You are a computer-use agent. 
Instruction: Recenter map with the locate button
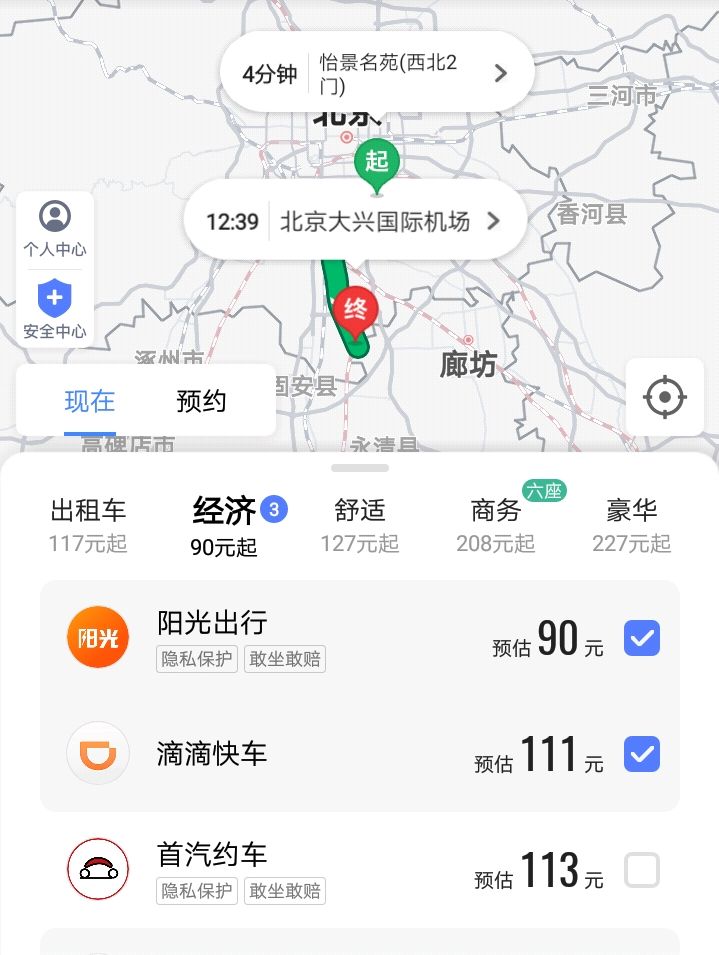(x=665, y=397)
